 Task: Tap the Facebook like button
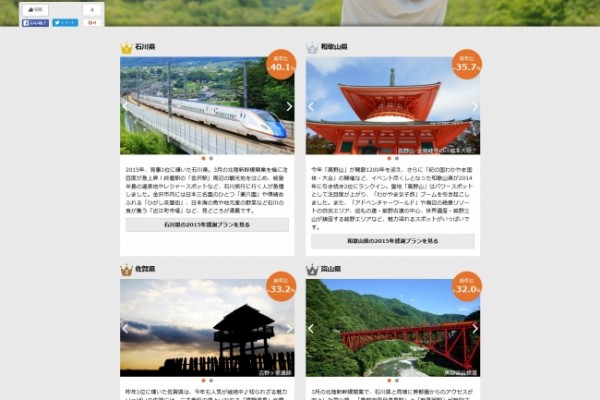(x=35, y=22)
